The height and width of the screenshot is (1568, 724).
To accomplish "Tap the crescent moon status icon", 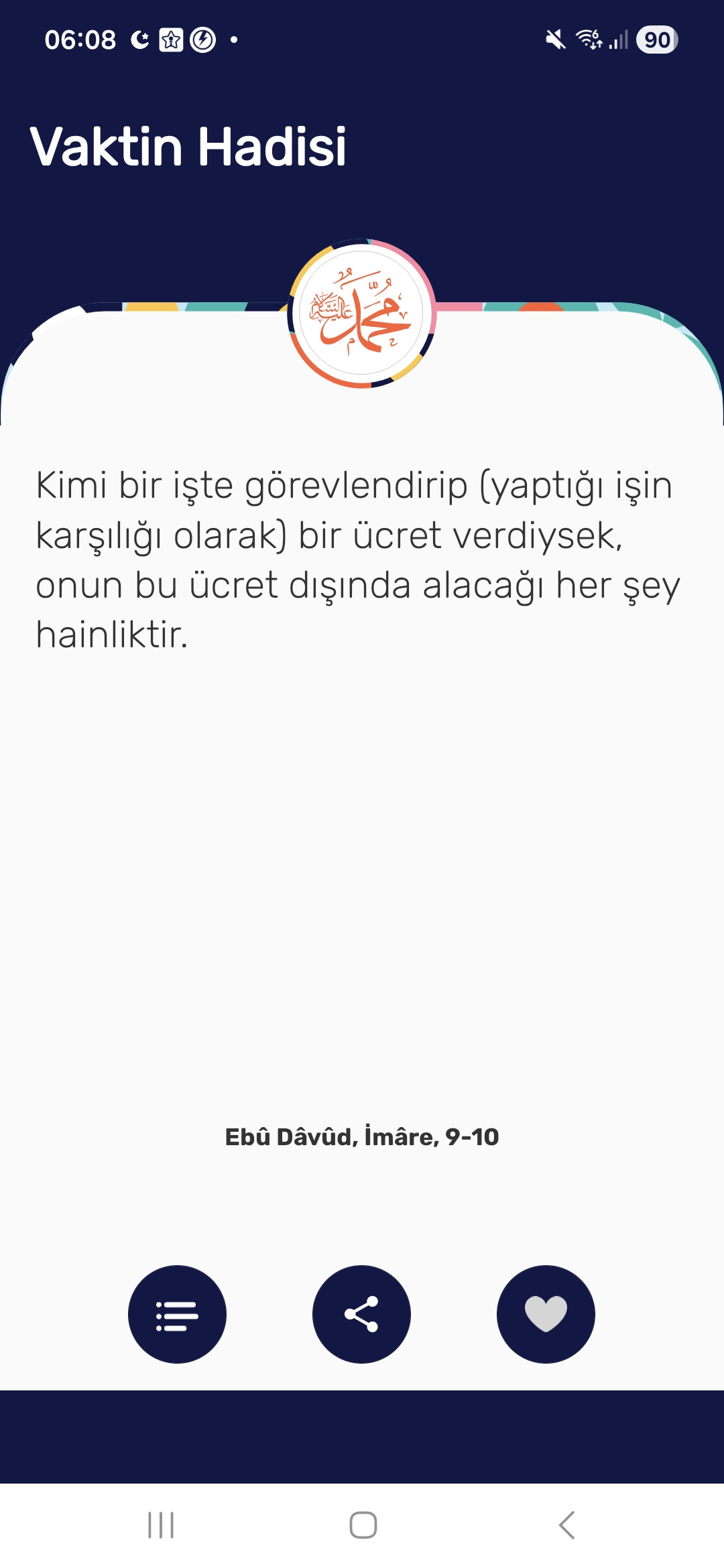I will [x=139, y=40].
